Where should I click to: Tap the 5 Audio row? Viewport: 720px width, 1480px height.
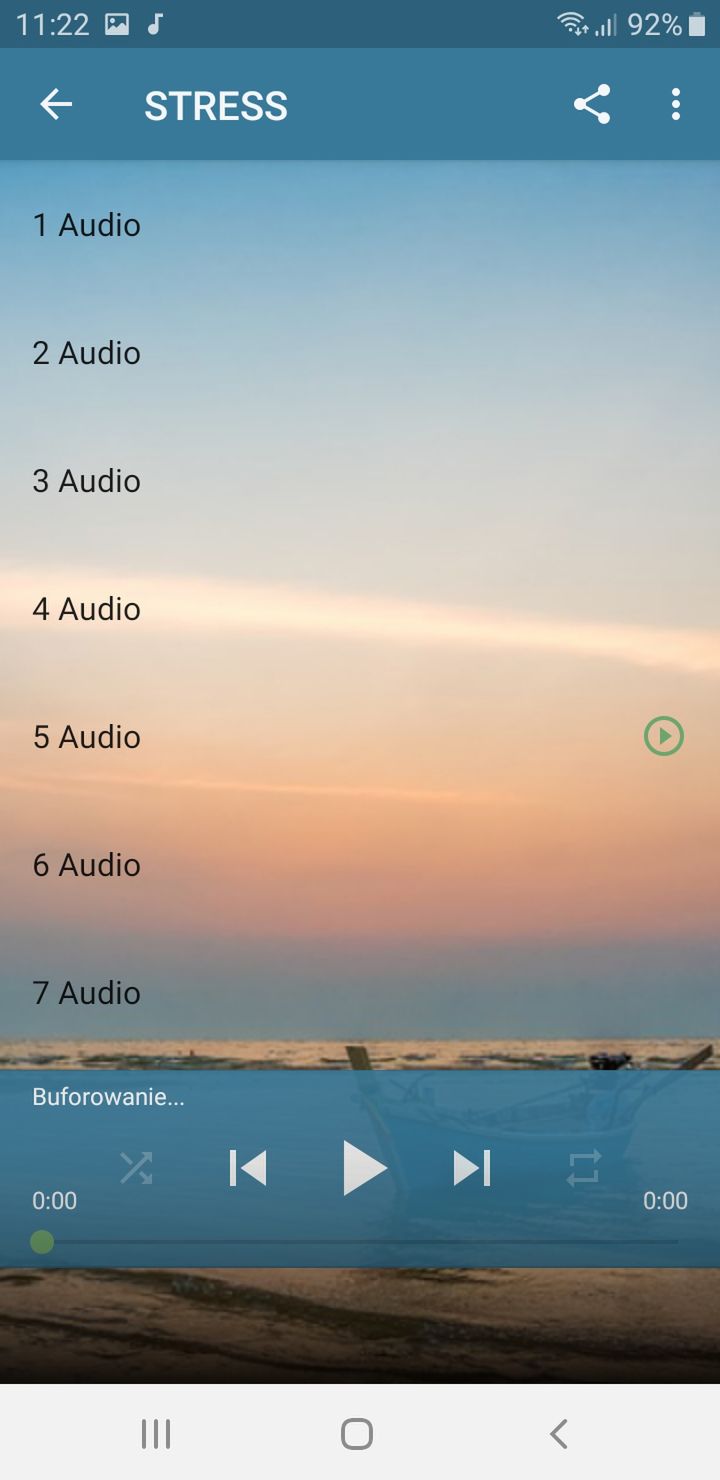point(360,737)
